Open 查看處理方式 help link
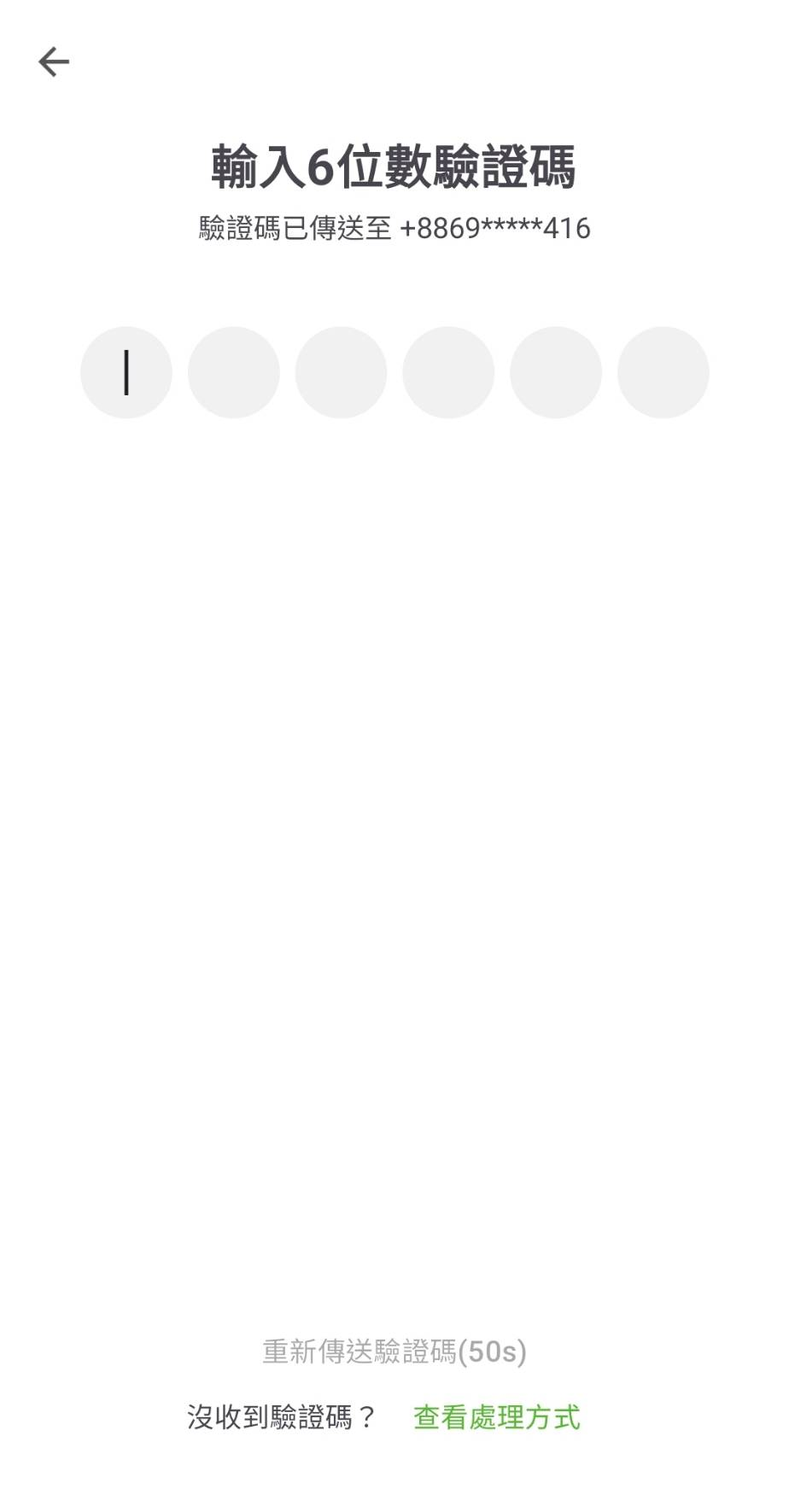The image size is (789, 1512). coord(496,1418)
